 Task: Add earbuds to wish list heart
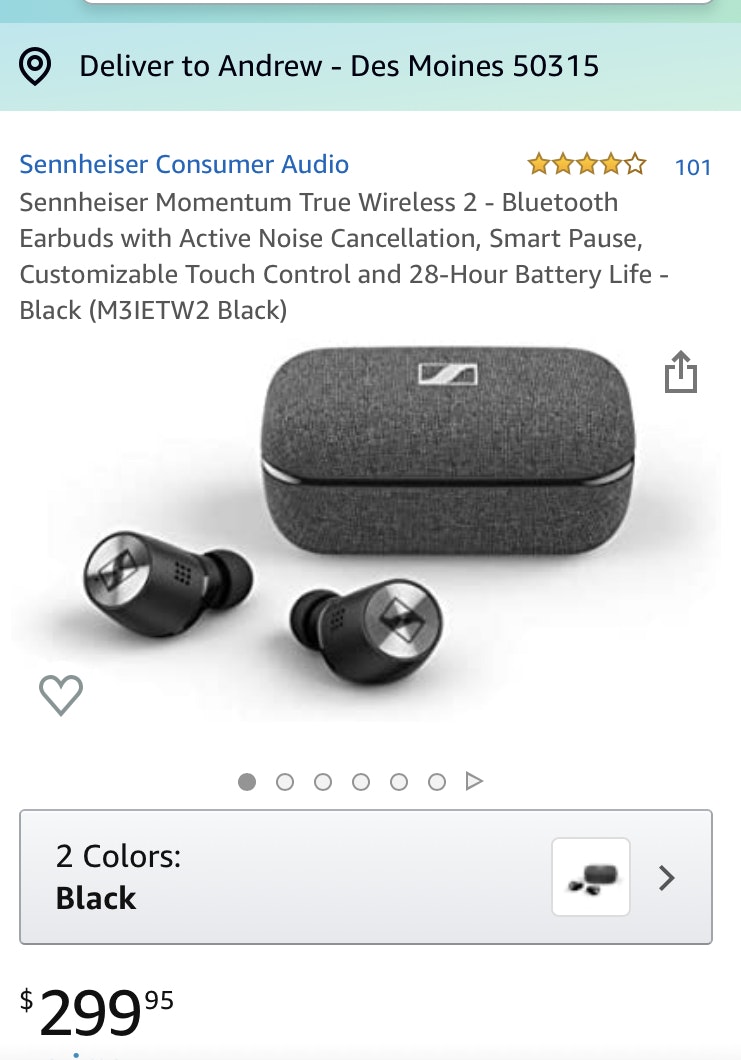(x=61, y=695)
